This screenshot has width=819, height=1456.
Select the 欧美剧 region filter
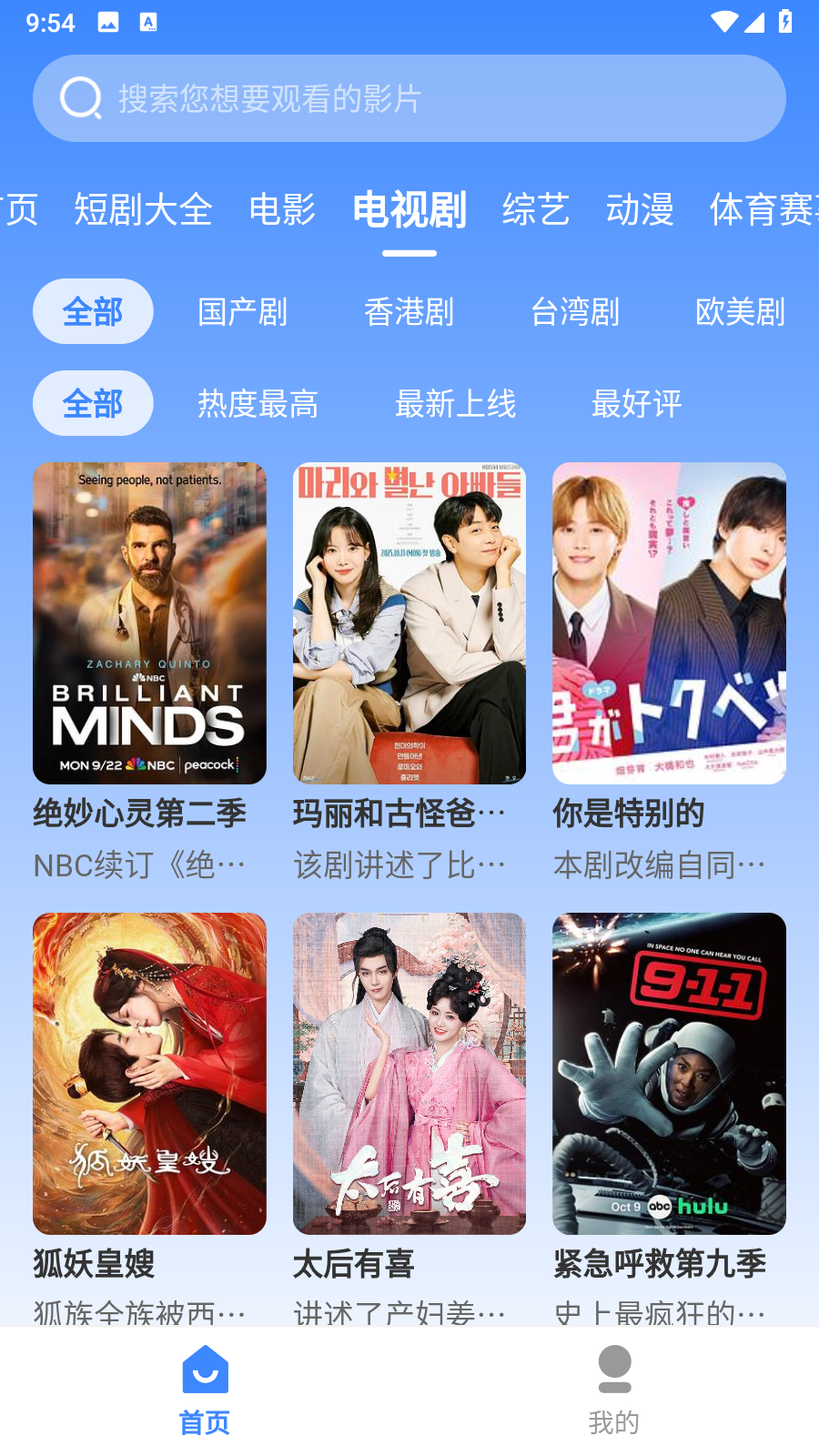[740, 311]
